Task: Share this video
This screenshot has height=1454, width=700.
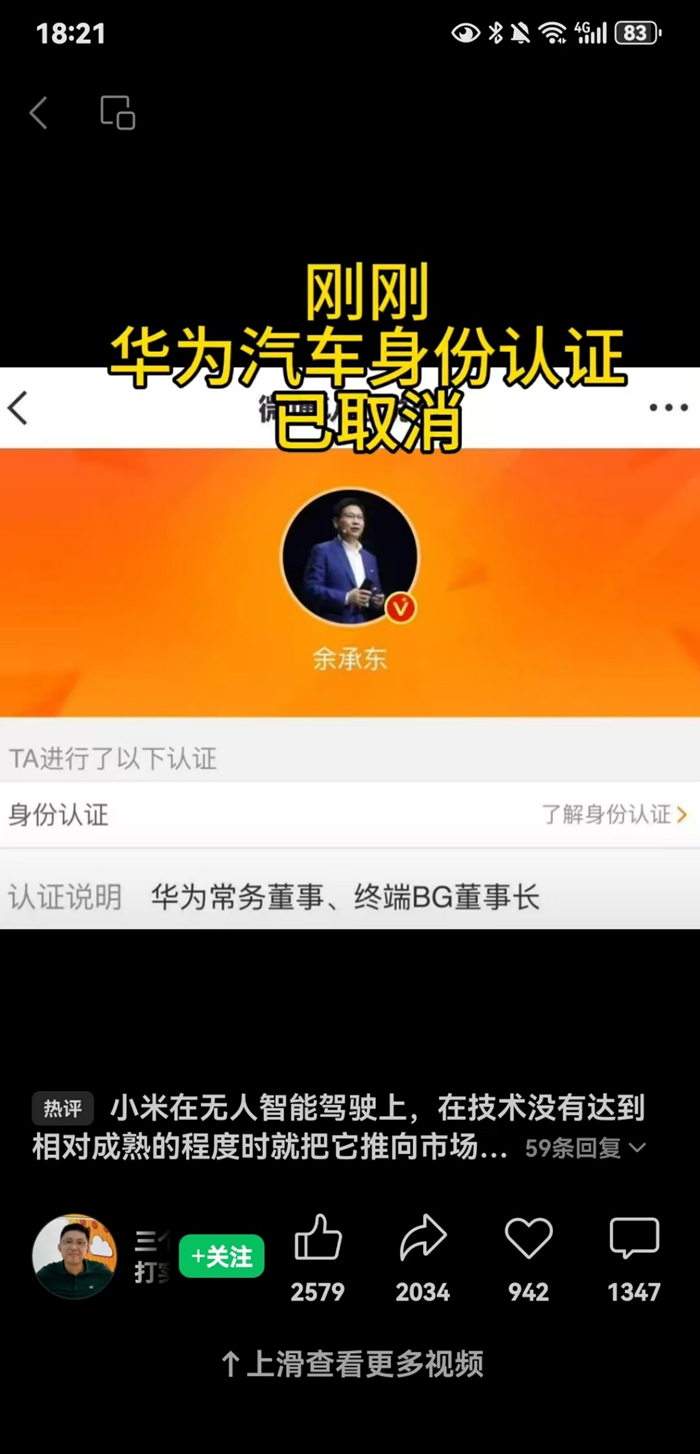Action: click(x=422, y=1240)
